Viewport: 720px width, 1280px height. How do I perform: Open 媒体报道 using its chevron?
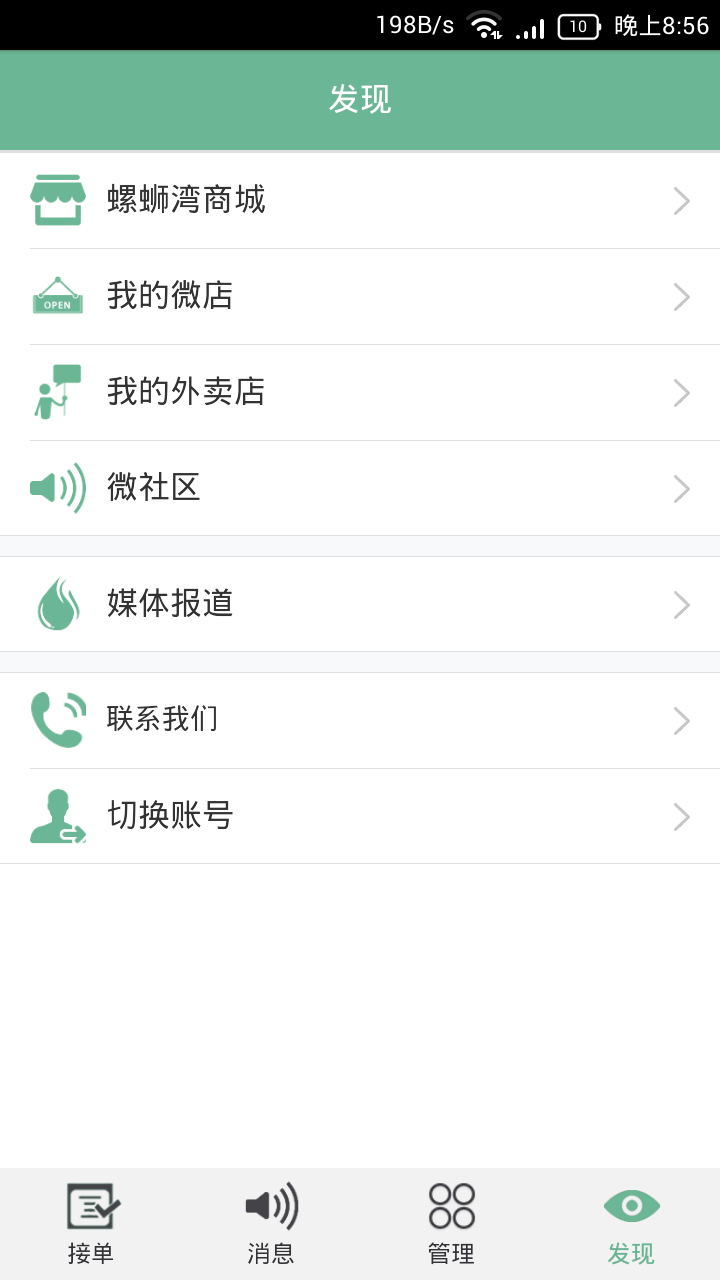(x=681, y=604)
